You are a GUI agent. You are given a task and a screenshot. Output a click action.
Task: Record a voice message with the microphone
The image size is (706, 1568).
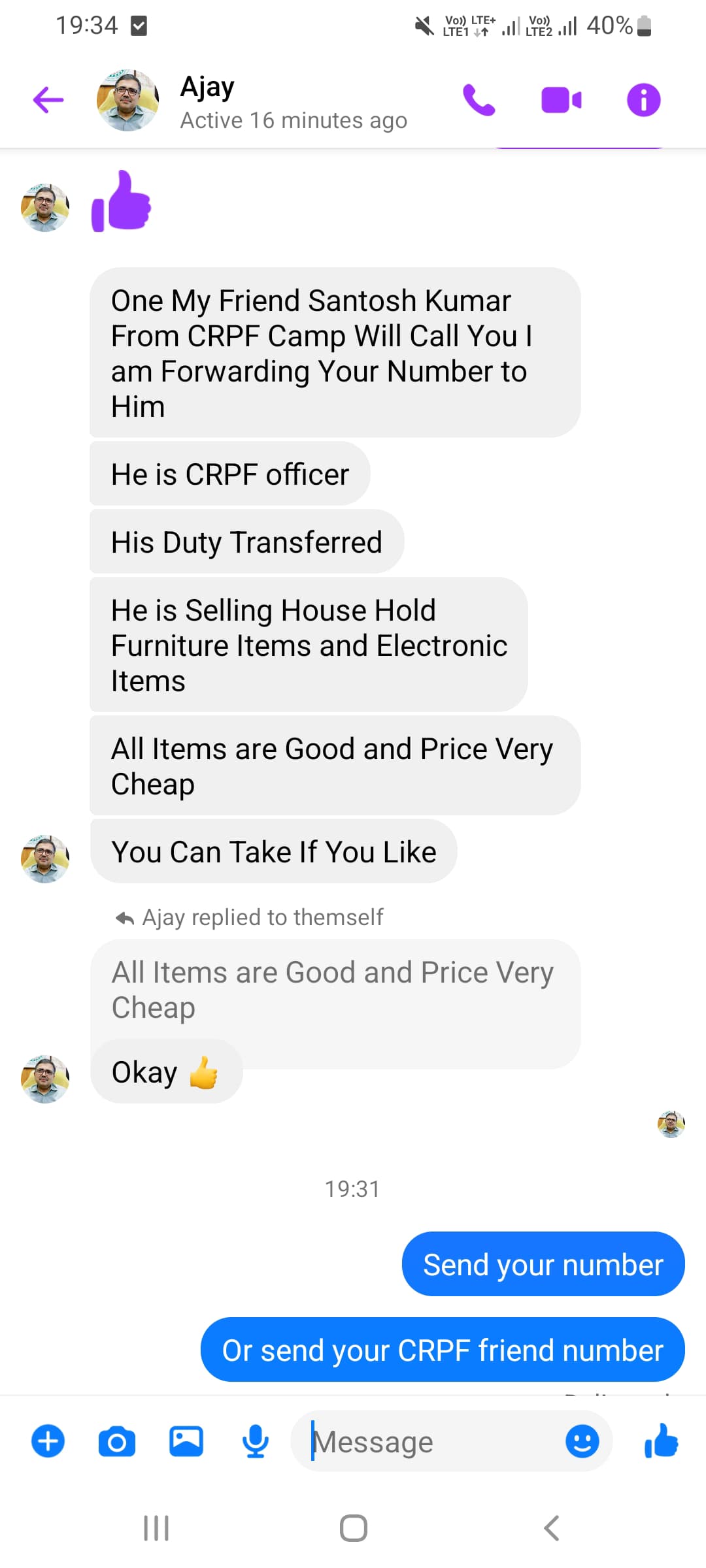click(x=255, y=1441)
